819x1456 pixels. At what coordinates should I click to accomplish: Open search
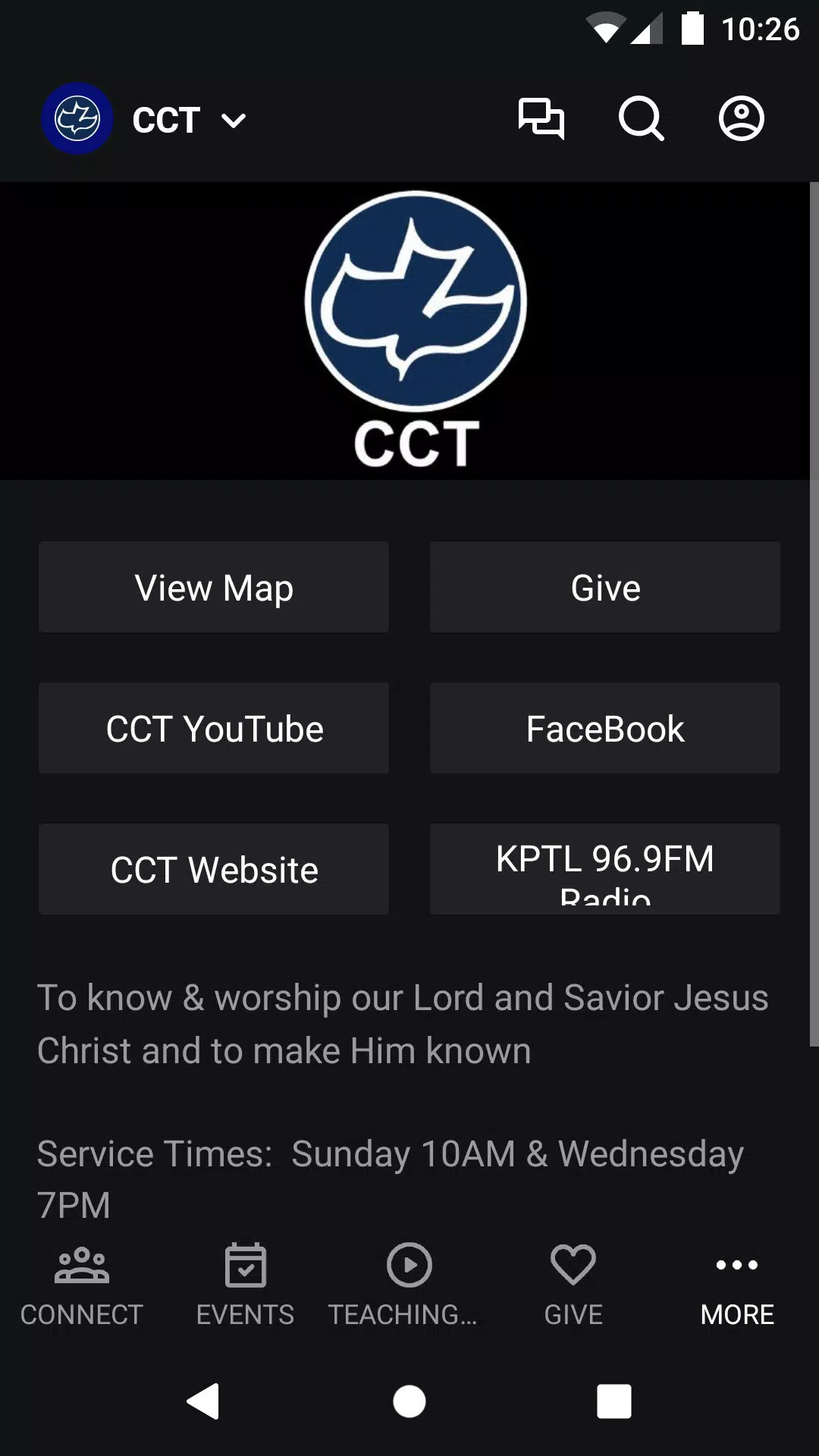[x=641, y=119]
